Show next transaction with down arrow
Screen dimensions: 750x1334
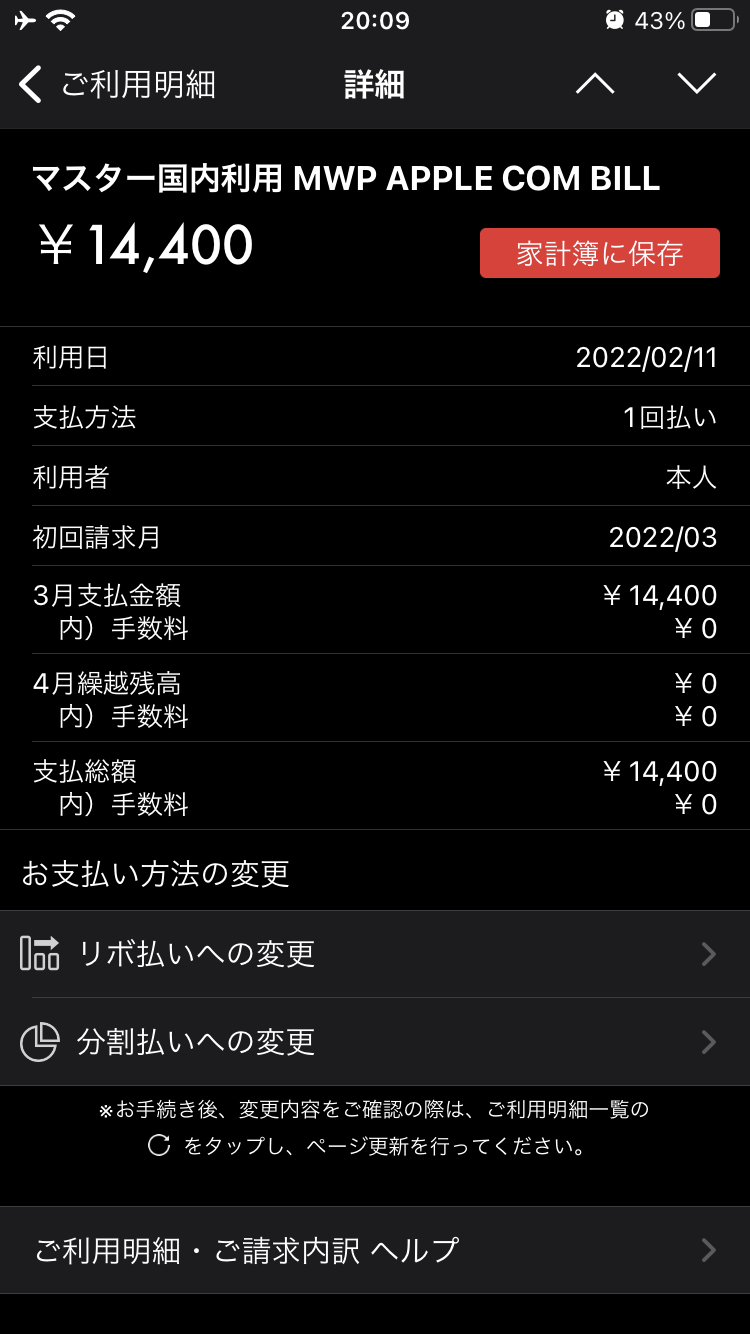697,85
